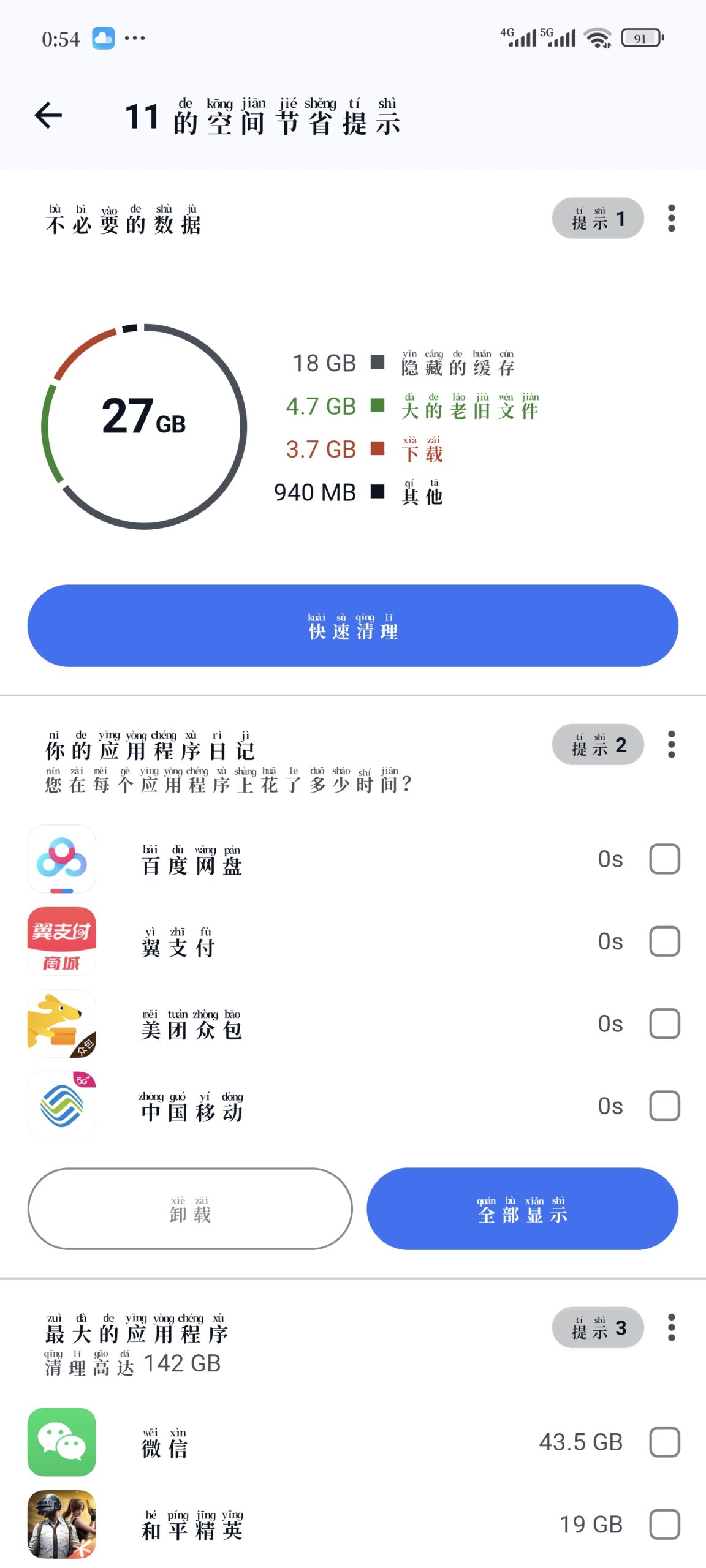Check the box next to 翼支付
This screenshot has width=706, height=1568.
[x=664, y=941]
